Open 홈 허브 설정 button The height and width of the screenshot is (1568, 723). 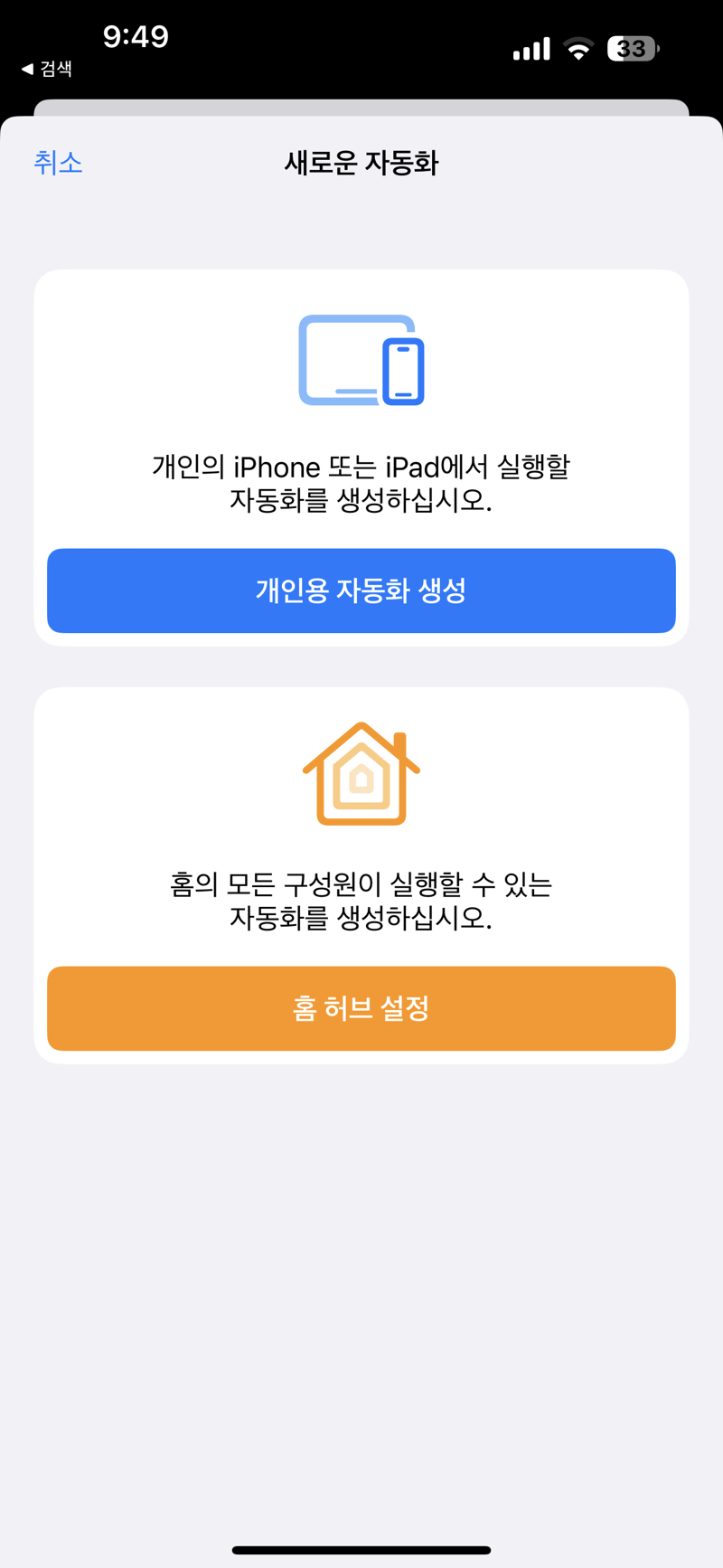point(361,1008)
